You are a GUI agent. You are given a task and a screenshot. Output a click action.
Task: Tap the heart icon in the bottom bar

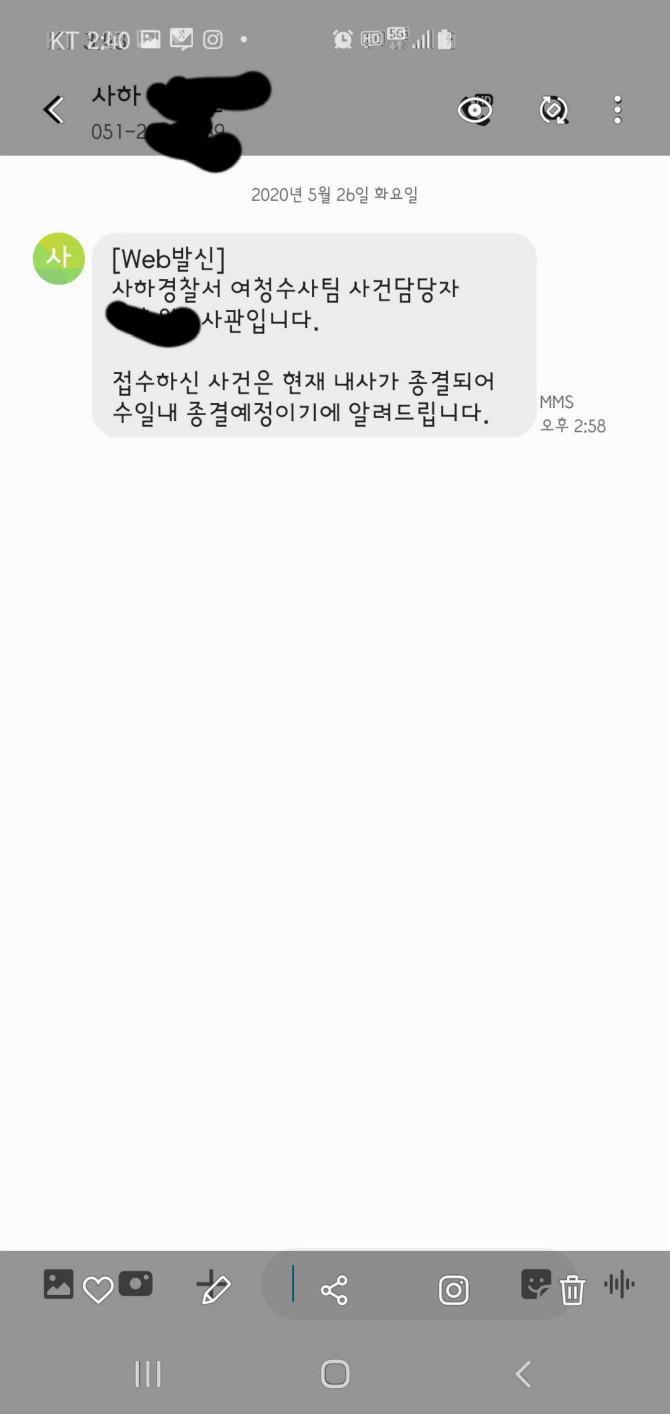(x=98, y=1290)
